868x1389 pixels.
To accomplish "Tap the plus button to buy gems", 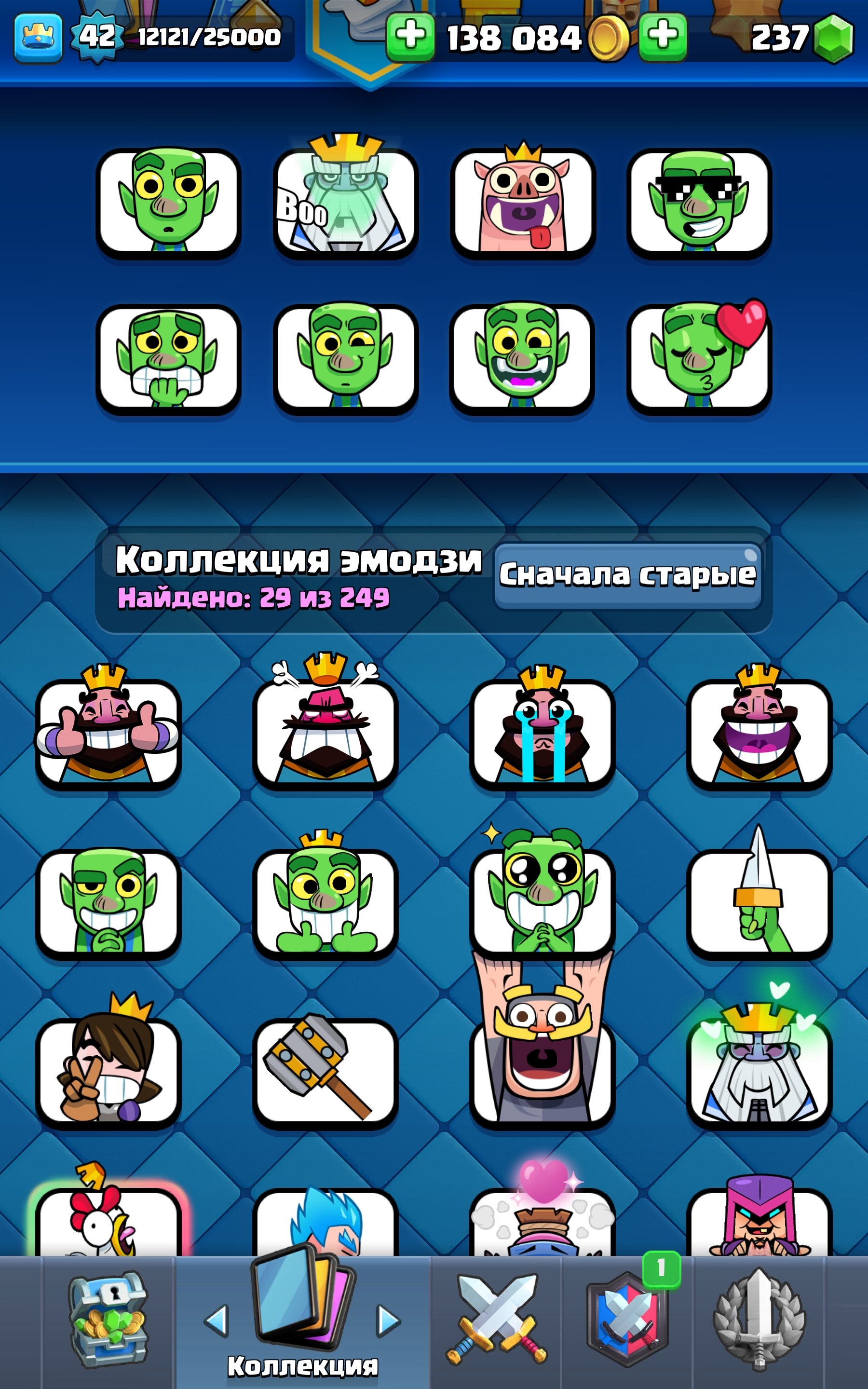I will tap(663, 37).
